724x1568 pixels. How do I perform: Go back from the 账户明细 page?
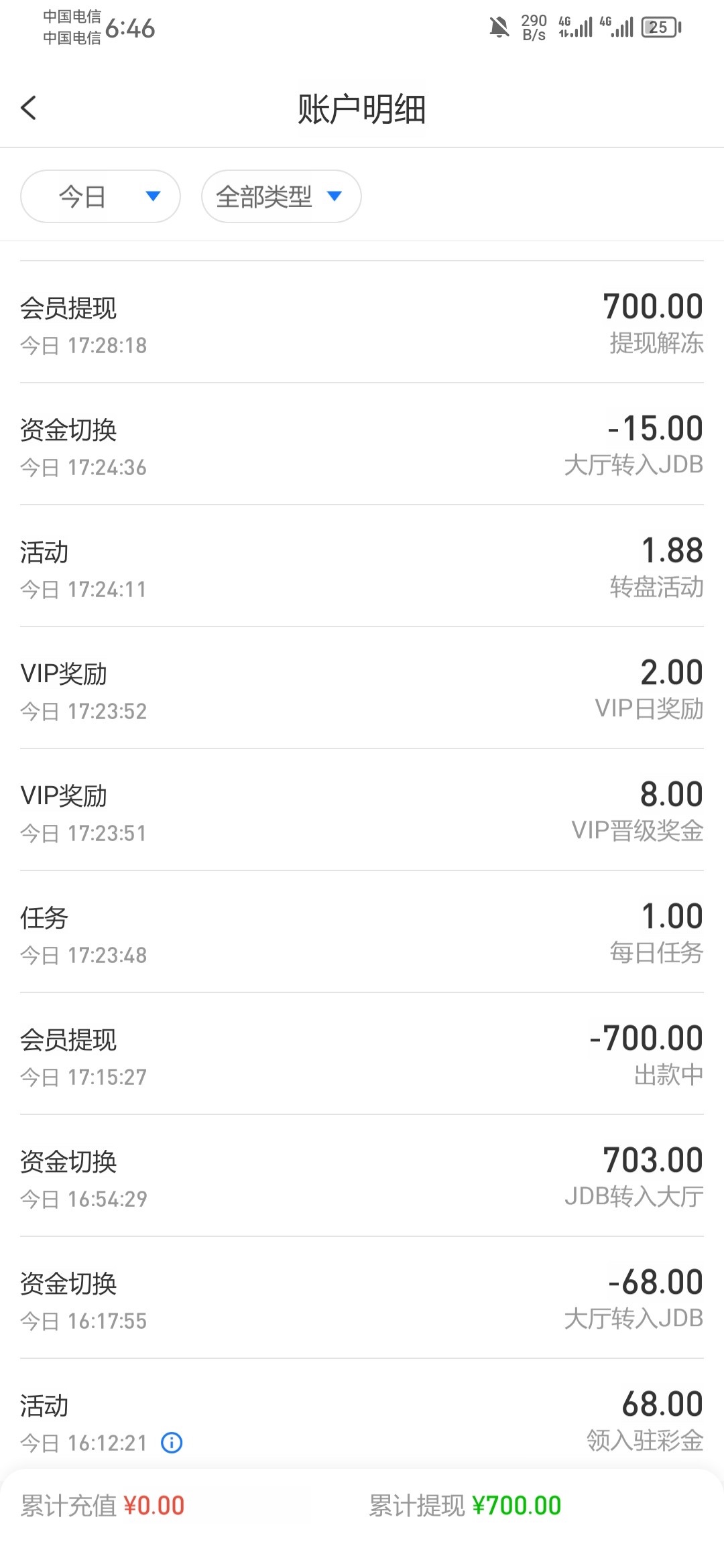coord(29,108)
